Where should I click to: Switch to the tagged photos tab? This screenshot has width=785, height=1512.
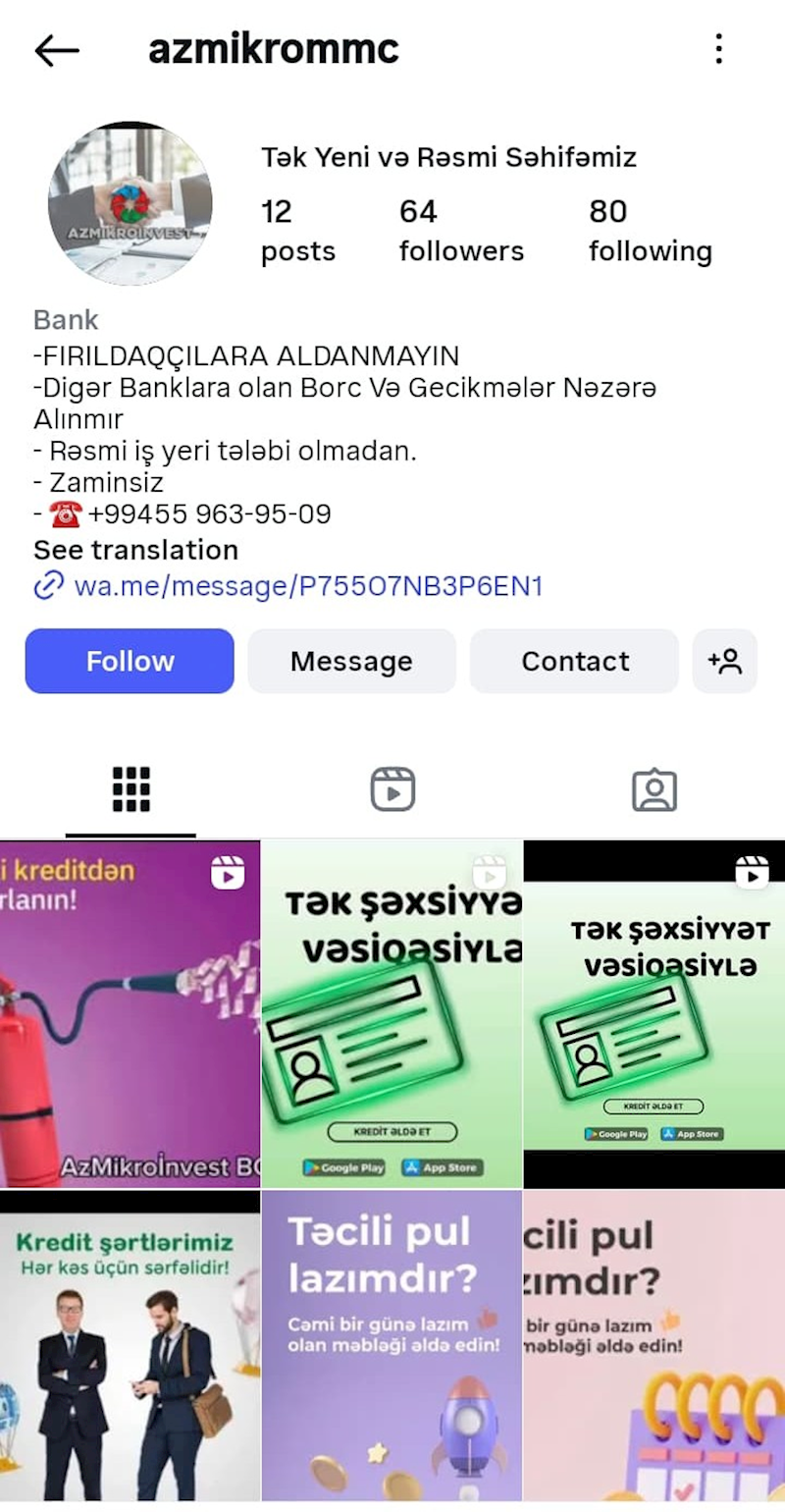(654, 789)
